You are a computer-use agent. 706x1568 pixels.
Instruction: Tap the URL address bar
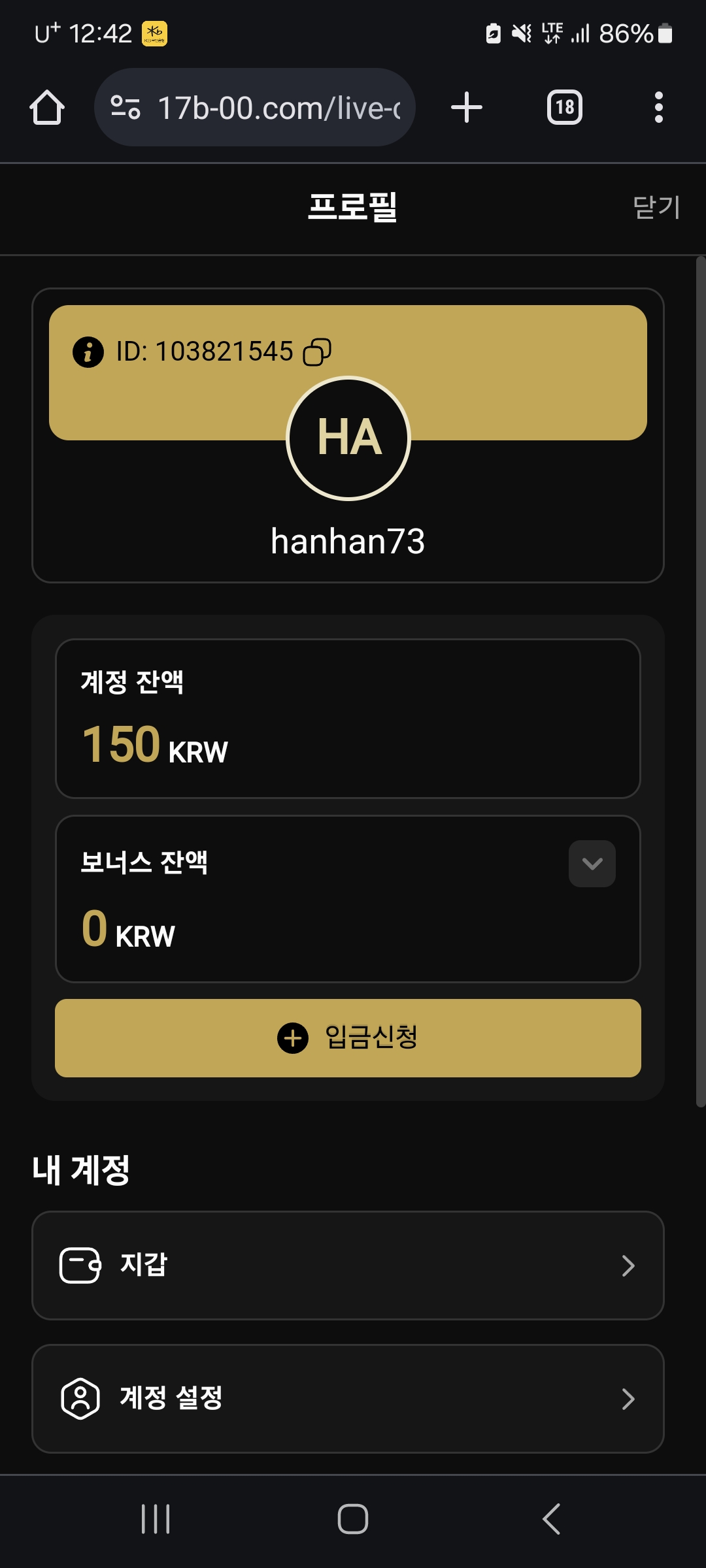tap(255, 107)
